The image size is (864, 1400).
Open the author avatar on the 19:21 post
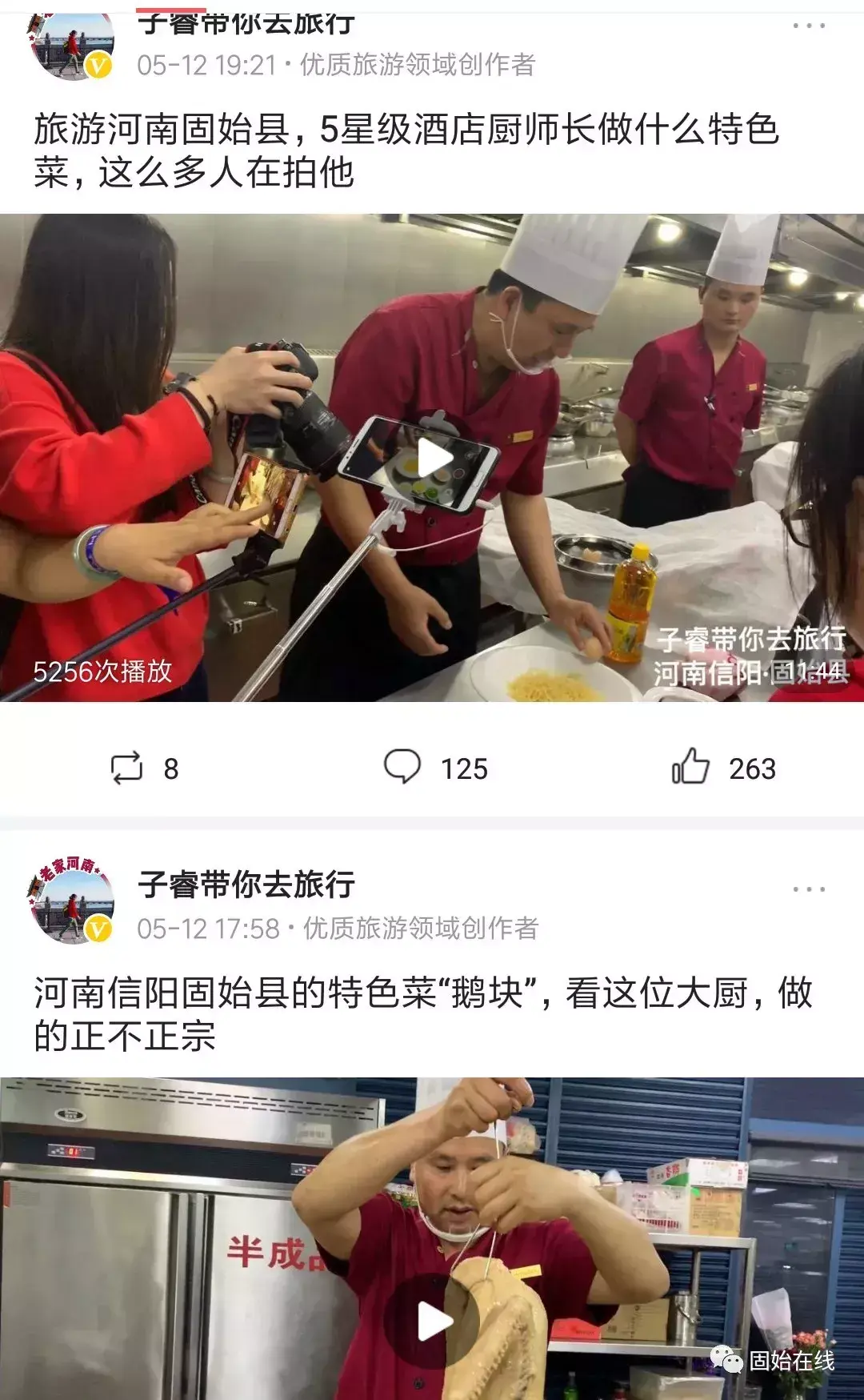[x=71, y=44]
